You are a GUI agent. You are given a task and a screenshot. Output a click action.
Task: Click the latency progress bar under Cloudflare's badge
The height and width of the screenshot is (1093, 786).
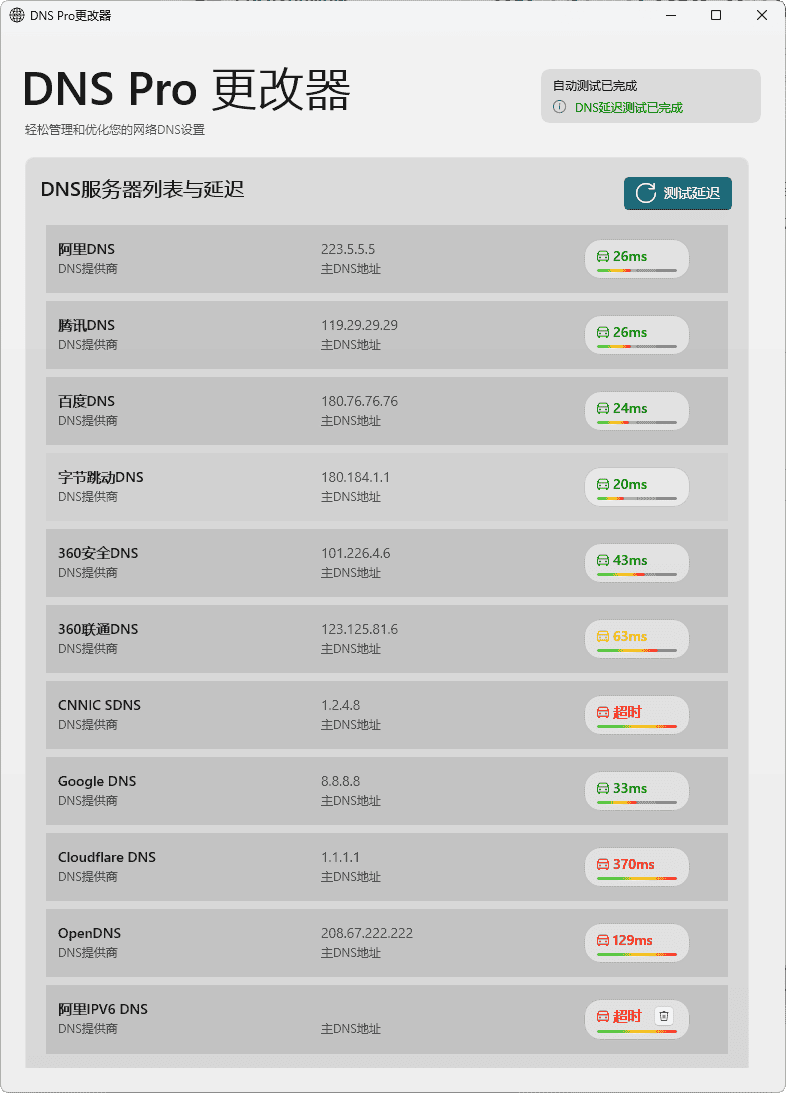637,880
